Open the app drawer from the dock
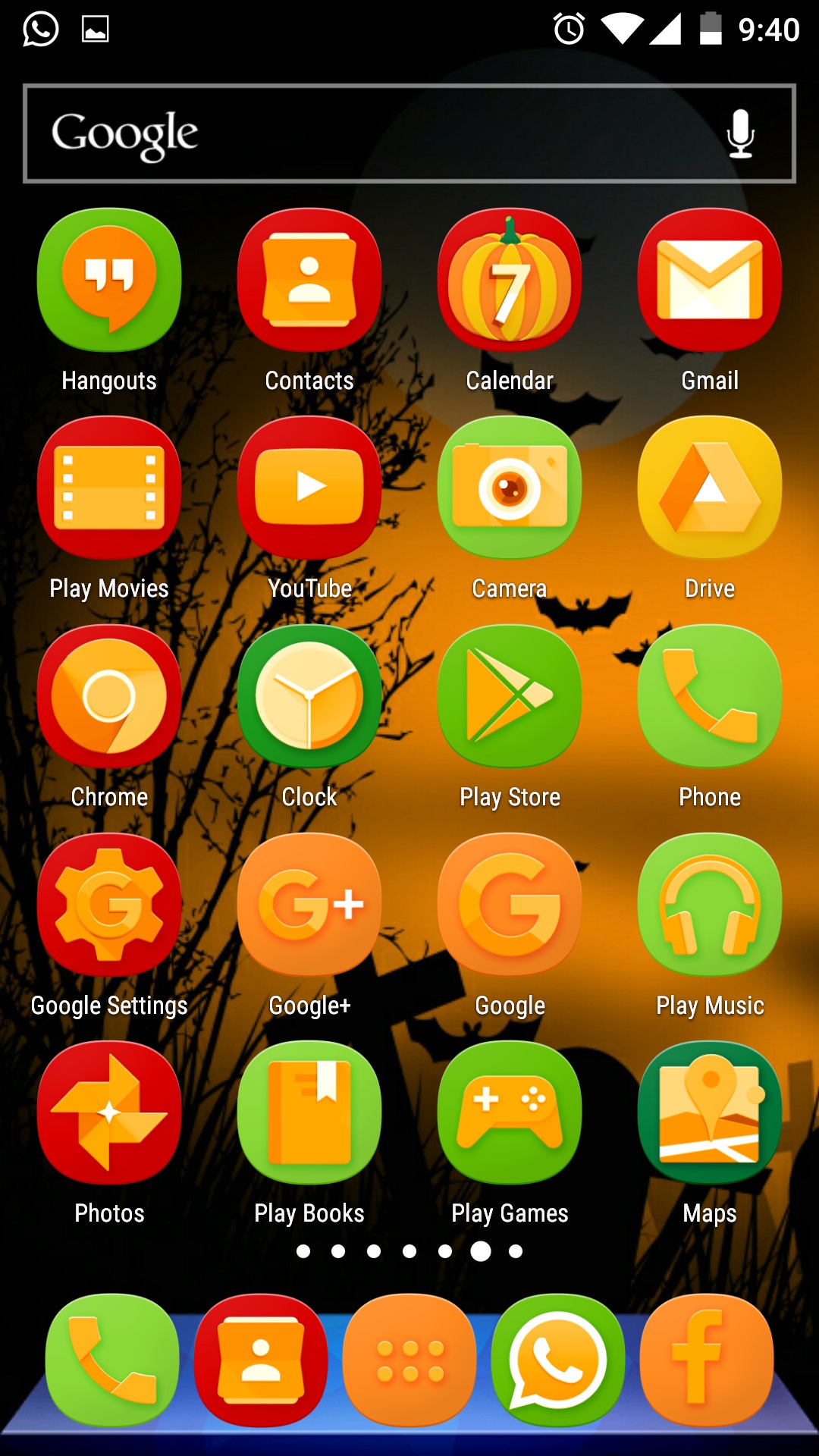The image size is (819, 1456). [x=409, y=1360]
